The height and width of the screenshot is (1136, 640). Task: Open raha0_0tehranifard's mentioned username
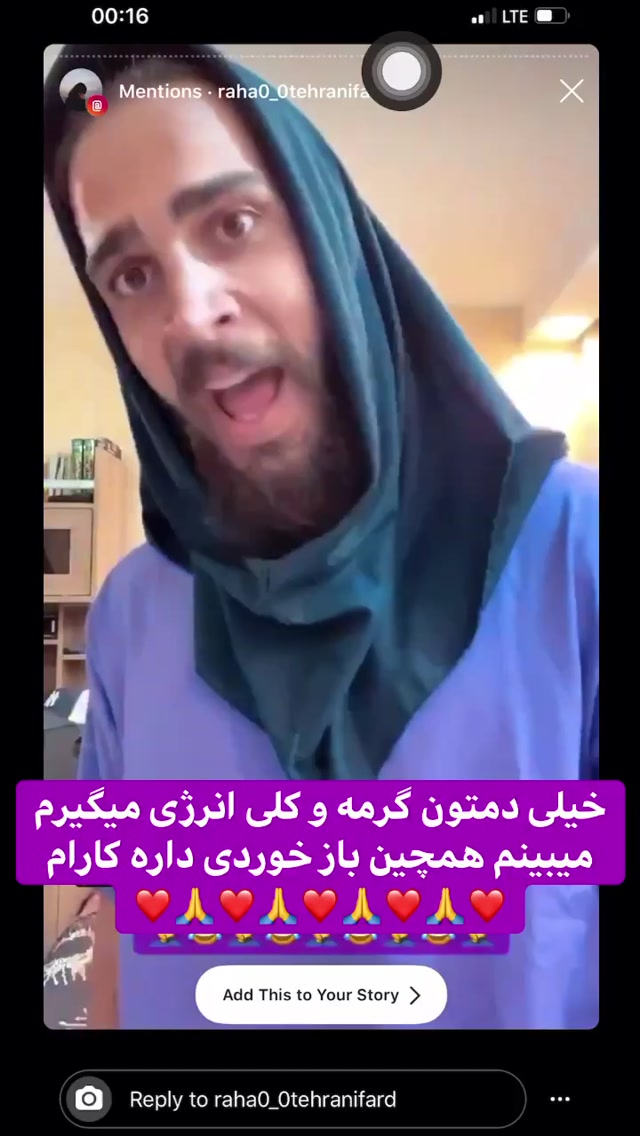(x=294, y=91)
